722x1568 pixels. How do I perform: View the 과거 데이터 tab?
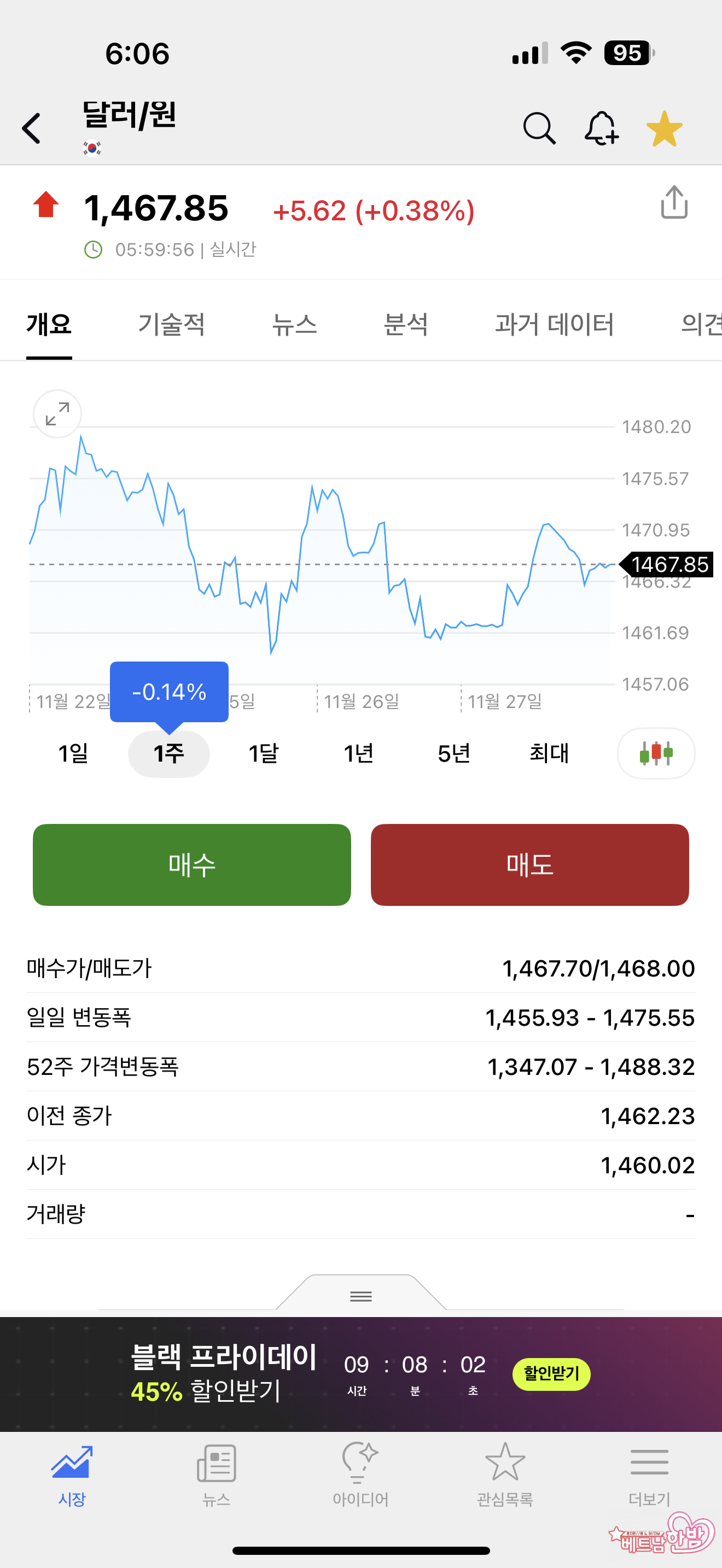coord(554,324)
